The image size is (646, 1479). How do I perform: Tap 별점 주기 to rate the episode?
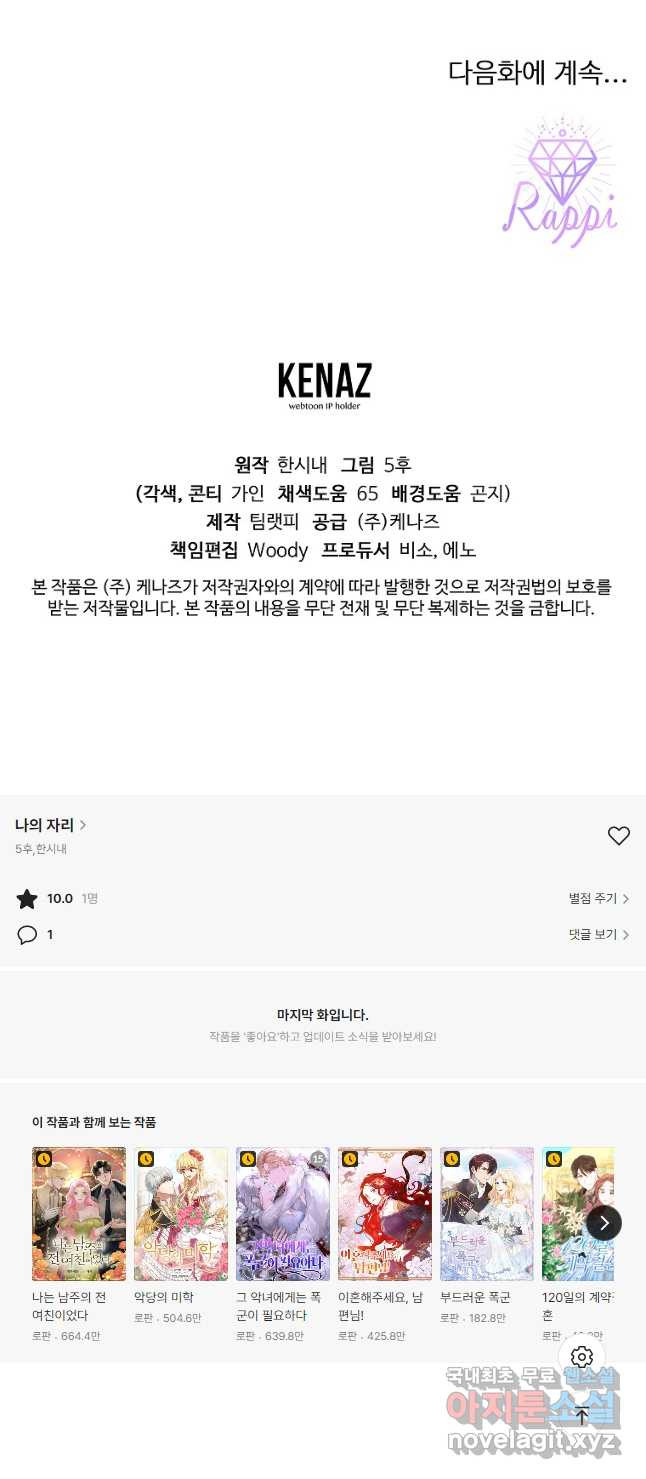pyautogui.click(x=598, y=899)
